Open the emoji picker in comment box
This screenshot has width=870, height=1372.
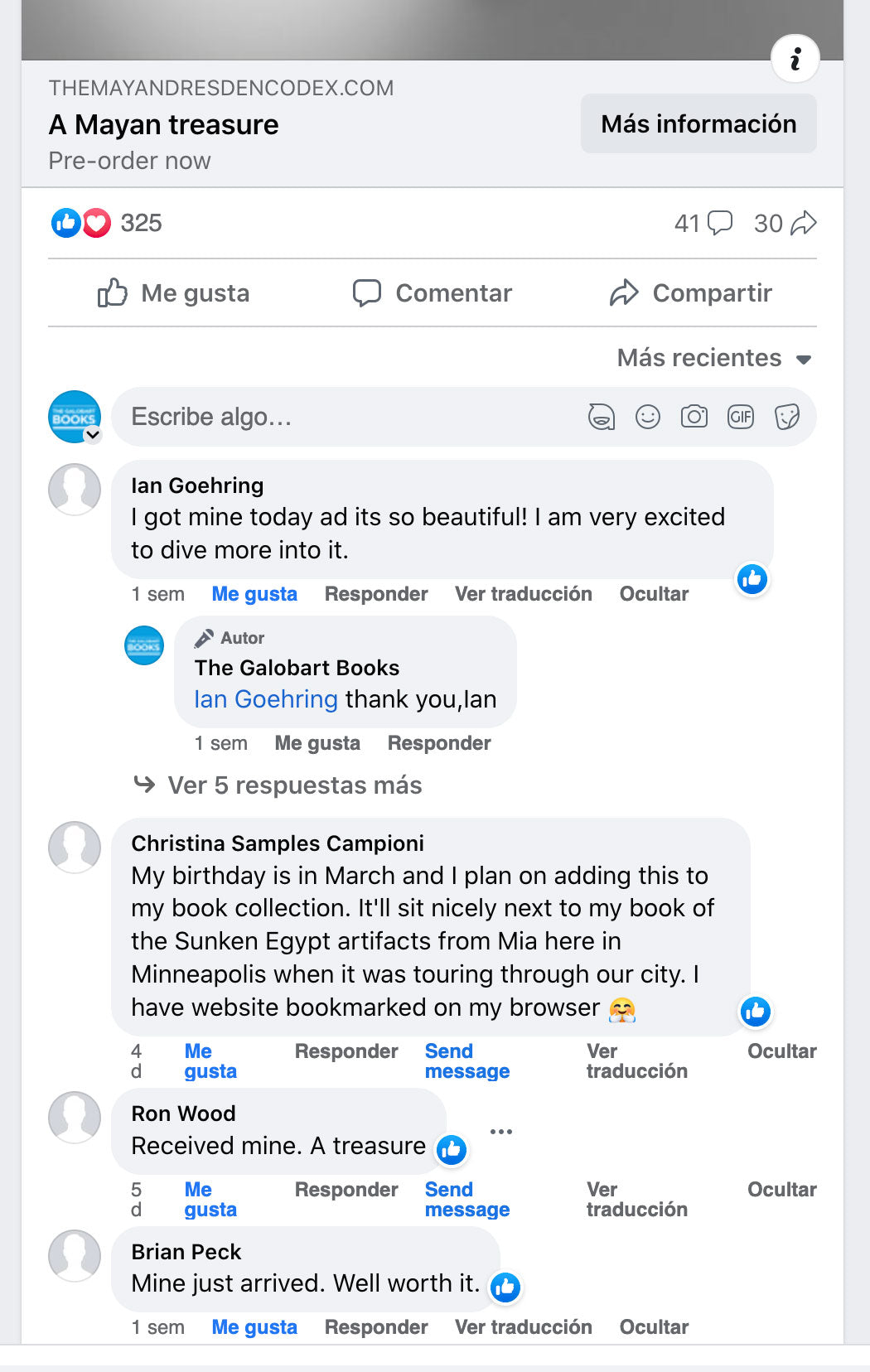click(x=647, y=417)
